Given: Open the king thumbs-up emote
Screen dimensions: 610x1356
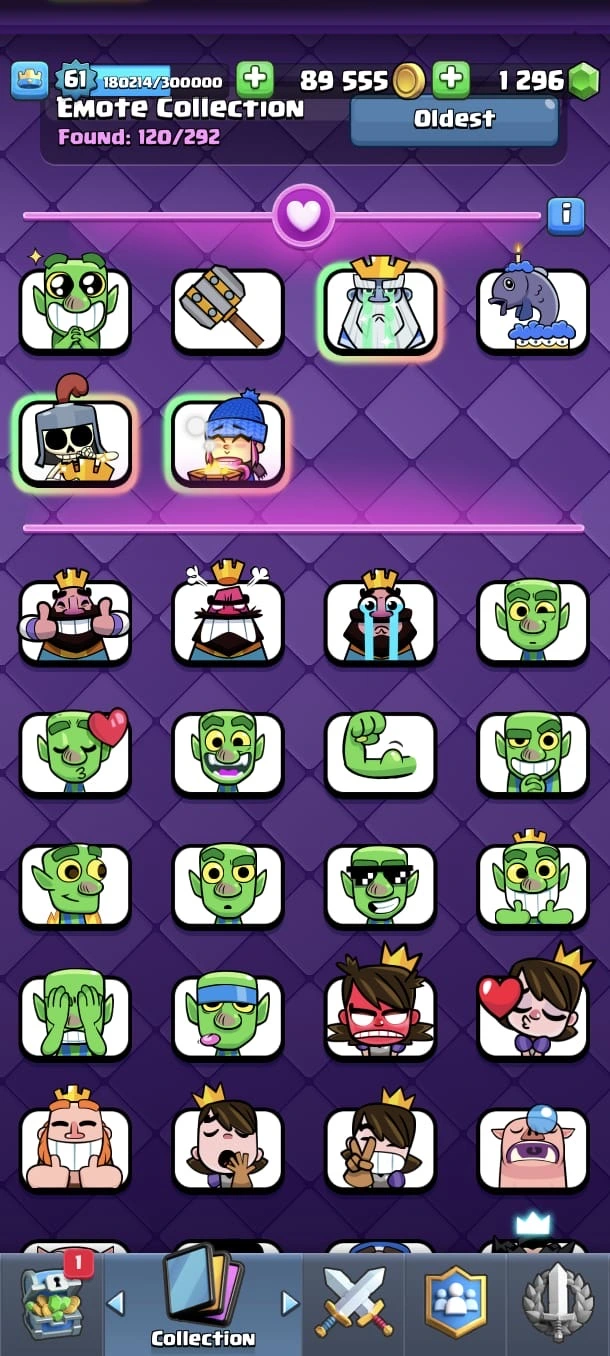Looking at the screenshot, I should click(75, 621).
